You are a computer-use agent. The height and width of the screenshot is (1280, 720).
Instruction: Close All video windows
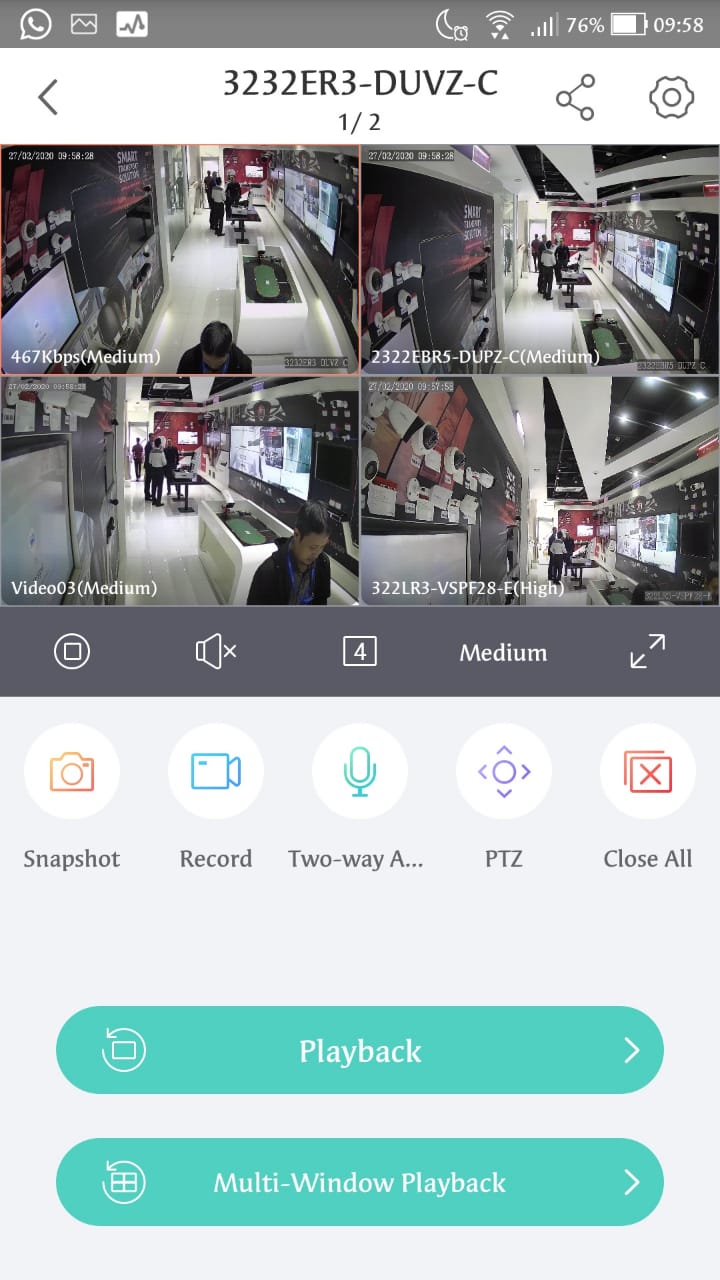point(648,772)
